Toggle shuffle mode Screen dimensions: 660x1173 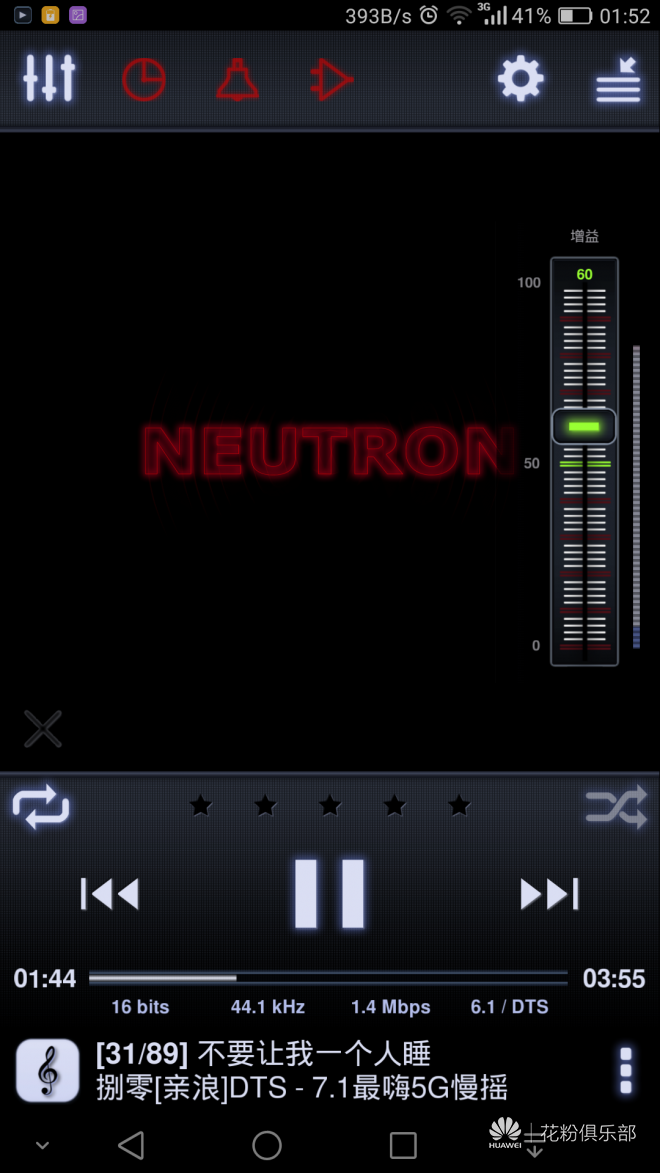pyautogui.click(x=615, y=806)
